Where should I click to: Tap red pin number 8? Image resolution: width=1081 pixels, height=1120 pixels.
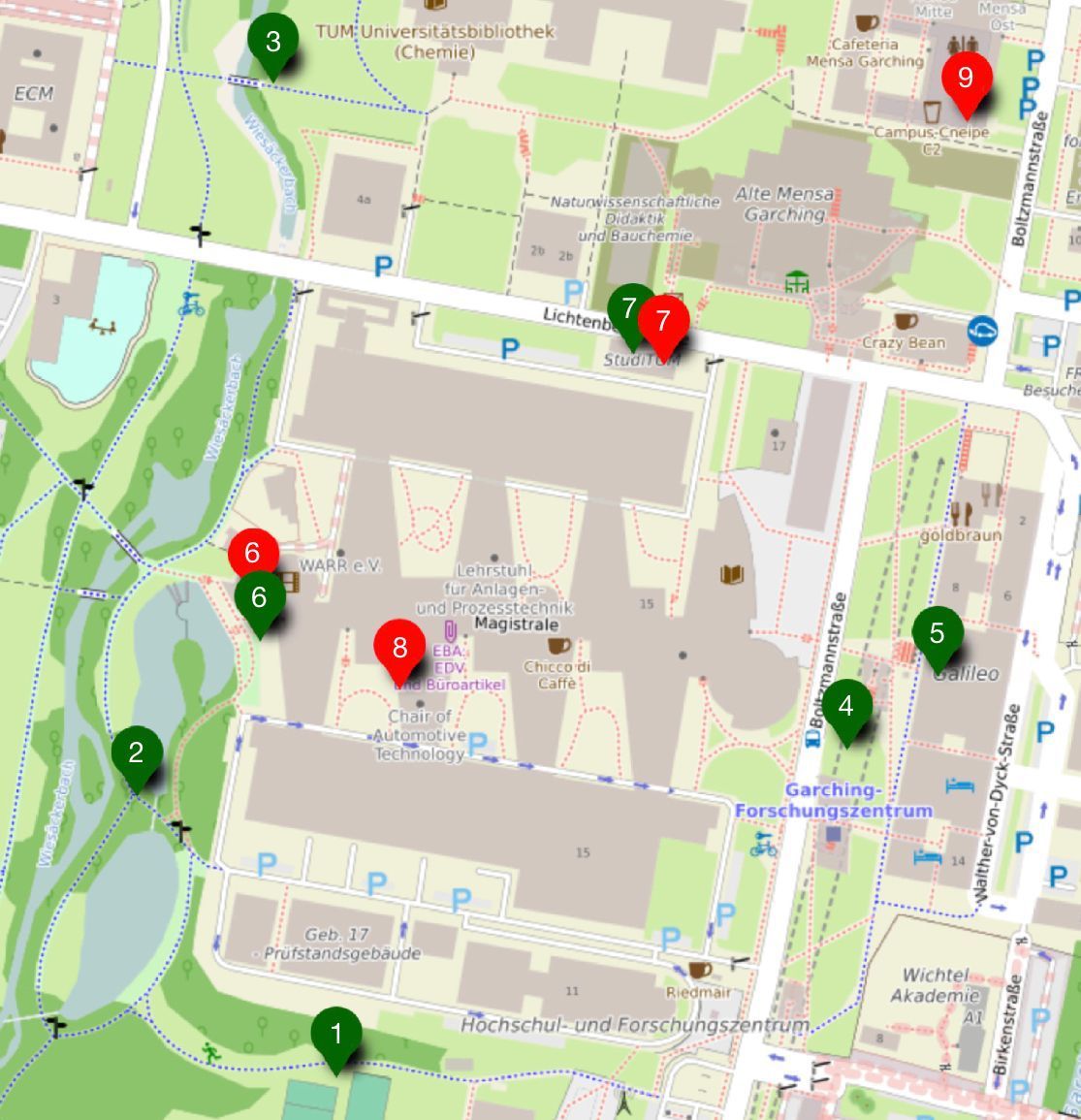coord(399,649)
